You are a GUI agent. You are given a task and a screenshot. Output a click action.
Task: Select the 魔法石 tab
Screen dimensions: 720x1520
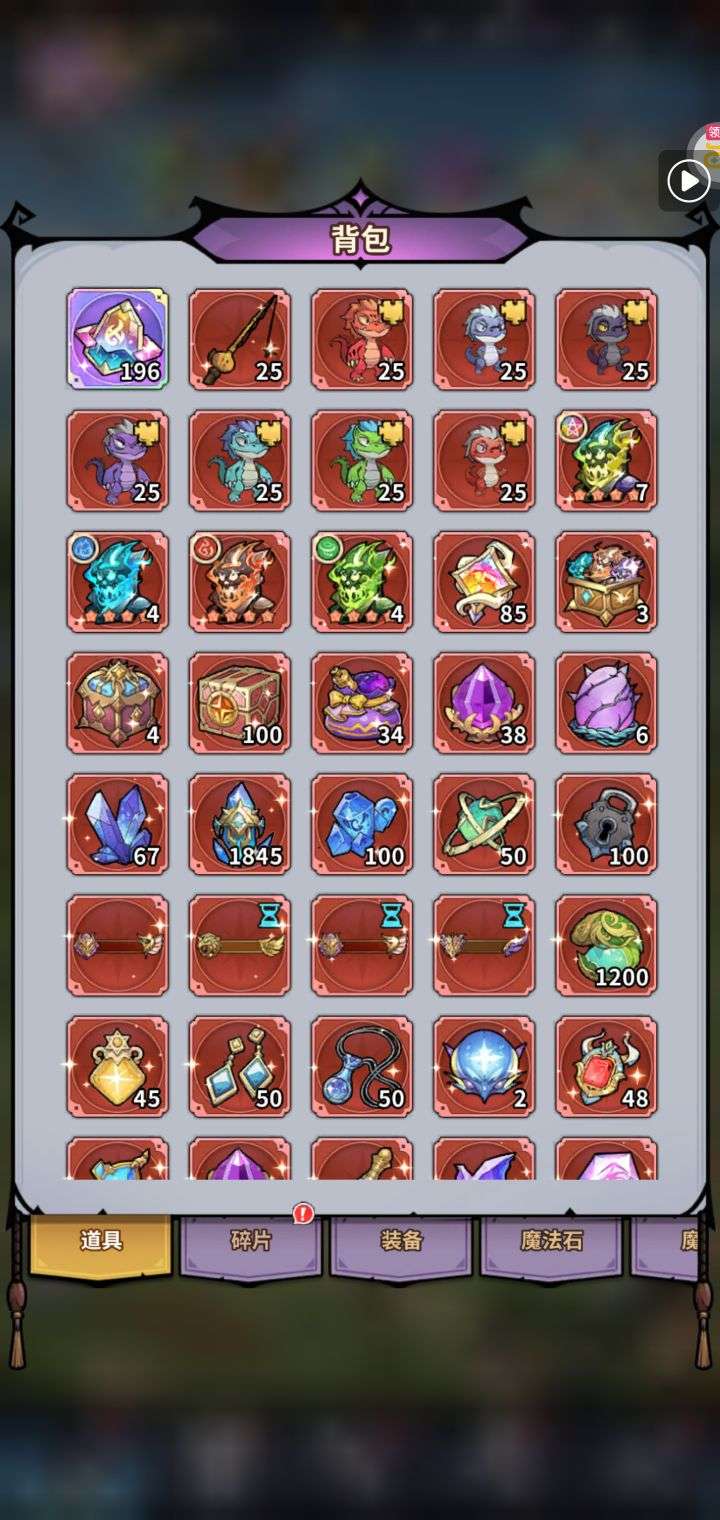[551, 1242]
